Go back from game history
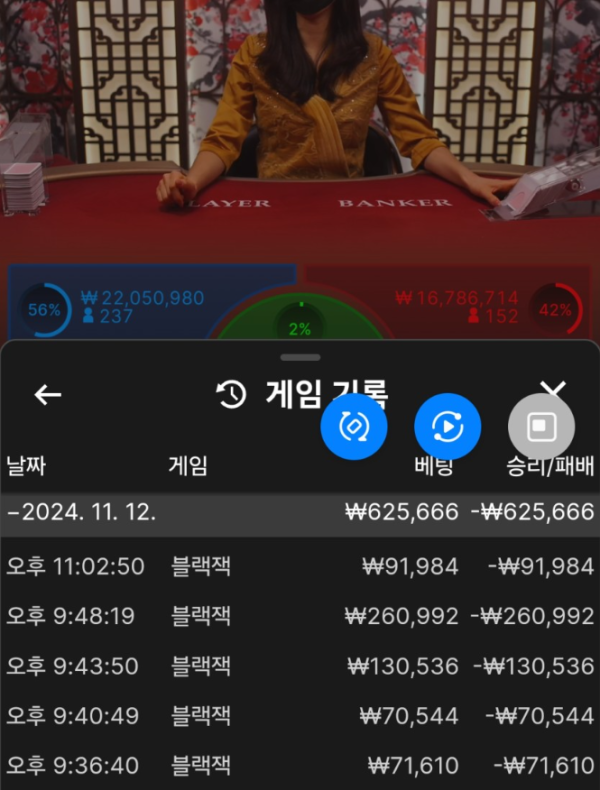600x790 pixels. coord(48,395)
